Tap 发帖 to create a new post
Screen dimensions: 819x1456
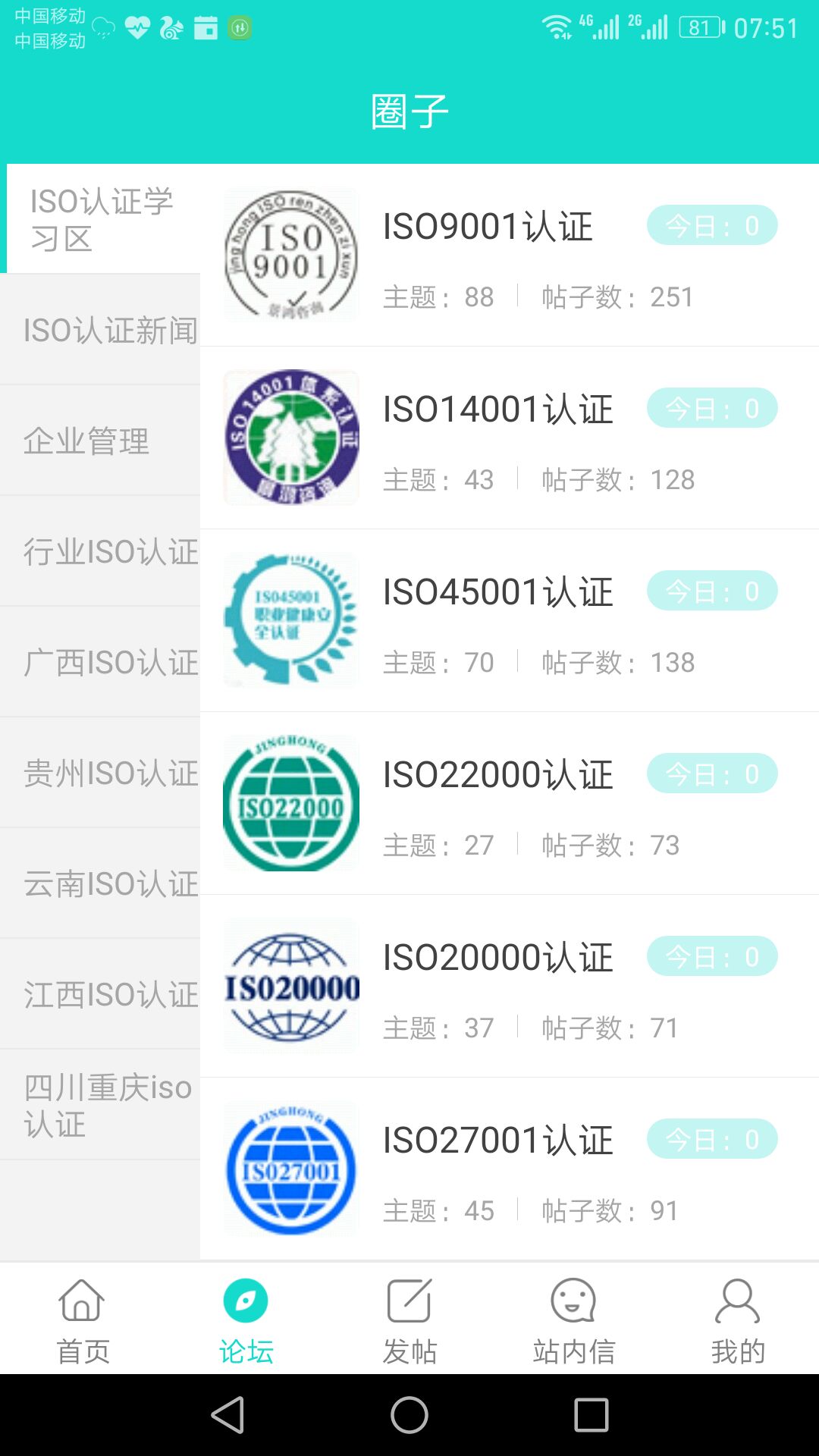[x=409, y=1319]
